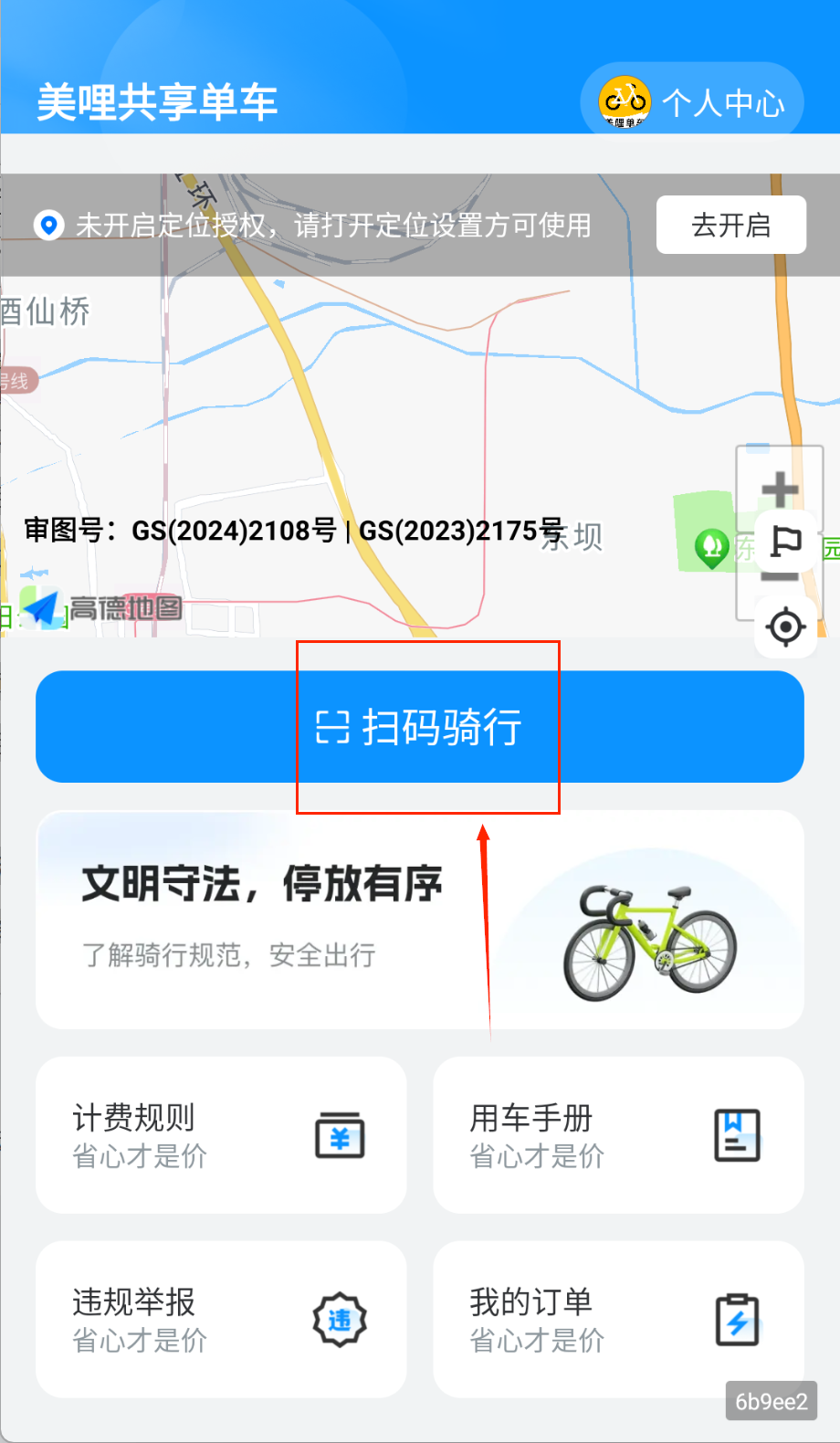
Task: Open 我的订单 my orders
Action: 618,1319
